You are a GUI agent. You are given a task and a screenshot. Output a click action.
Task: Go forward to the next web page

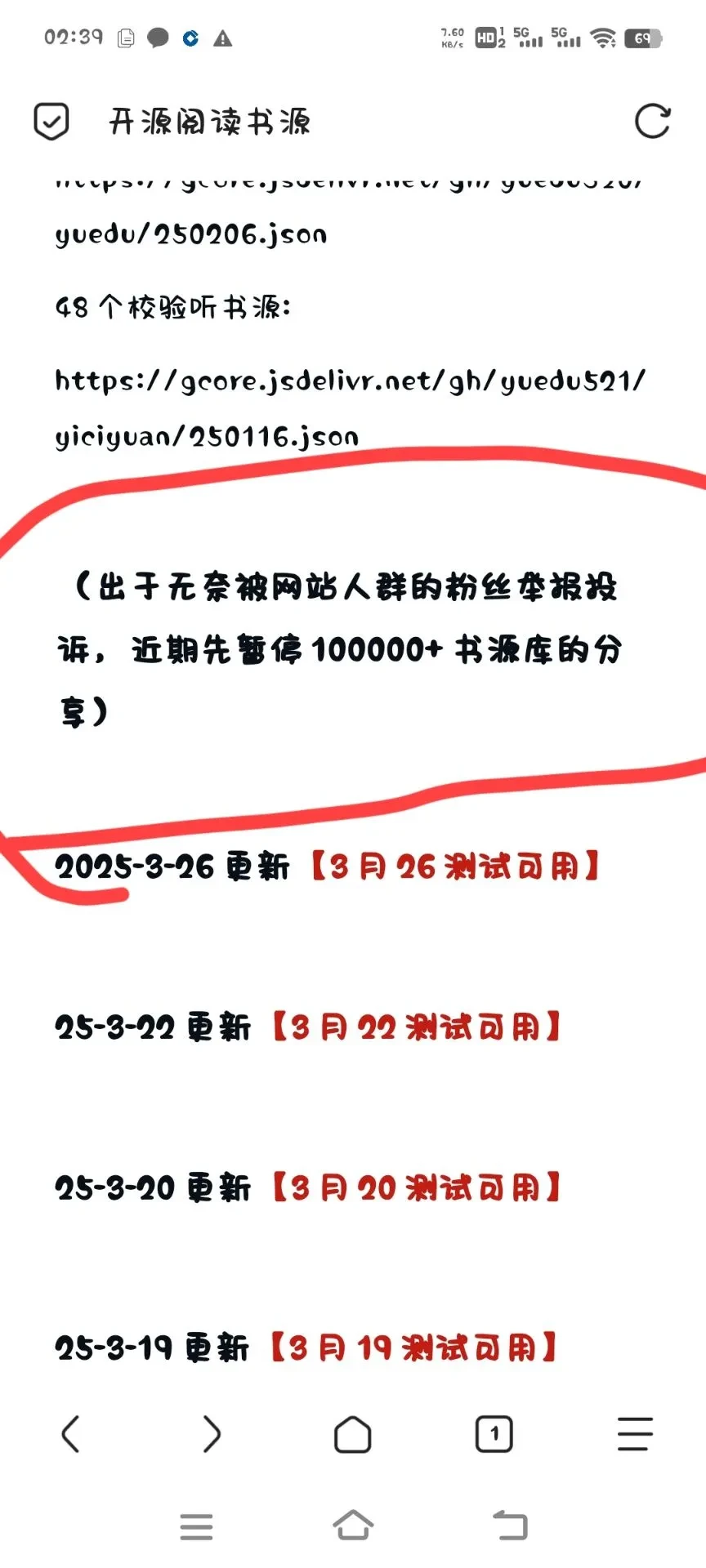pyautogui.click(x=212, y=1434)
